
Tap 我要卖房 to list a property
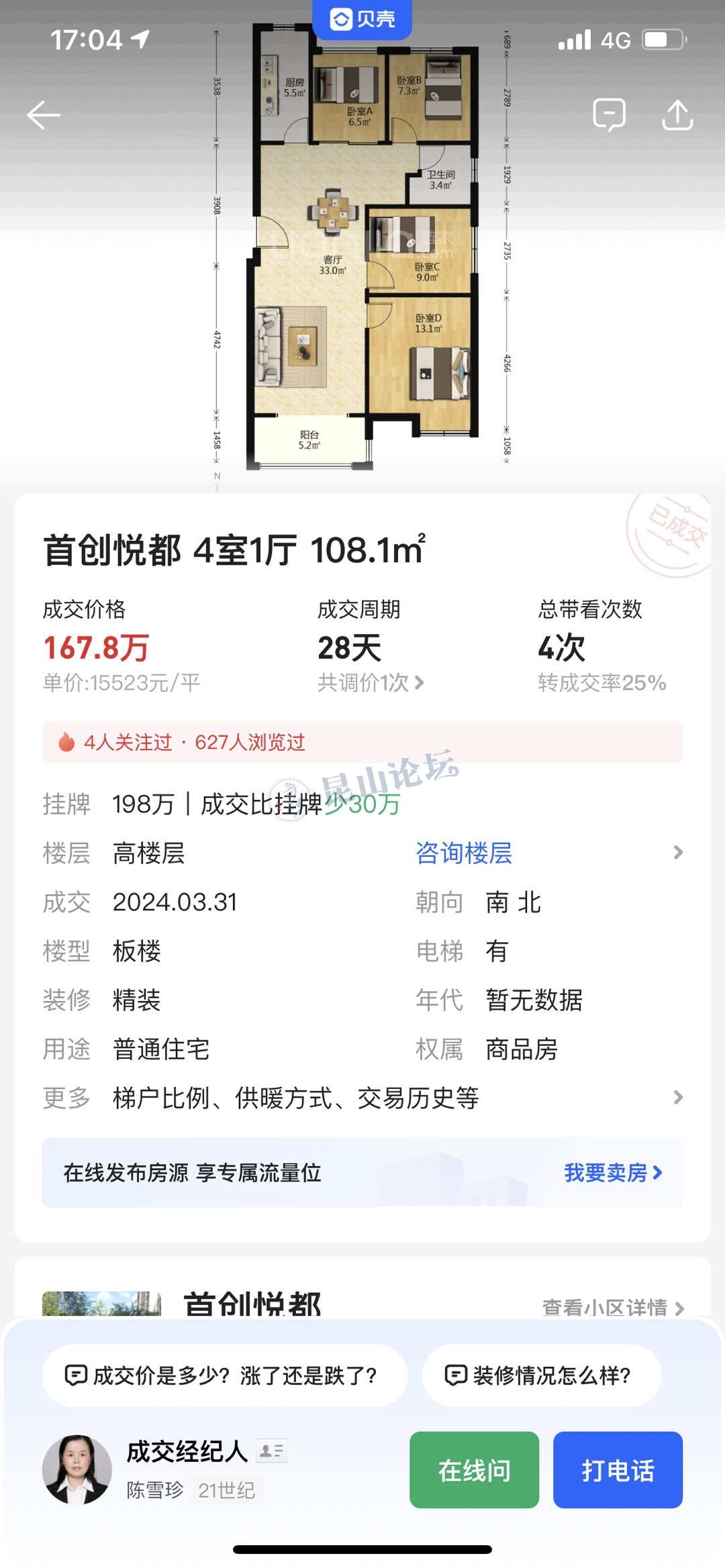pos(612,1172)
